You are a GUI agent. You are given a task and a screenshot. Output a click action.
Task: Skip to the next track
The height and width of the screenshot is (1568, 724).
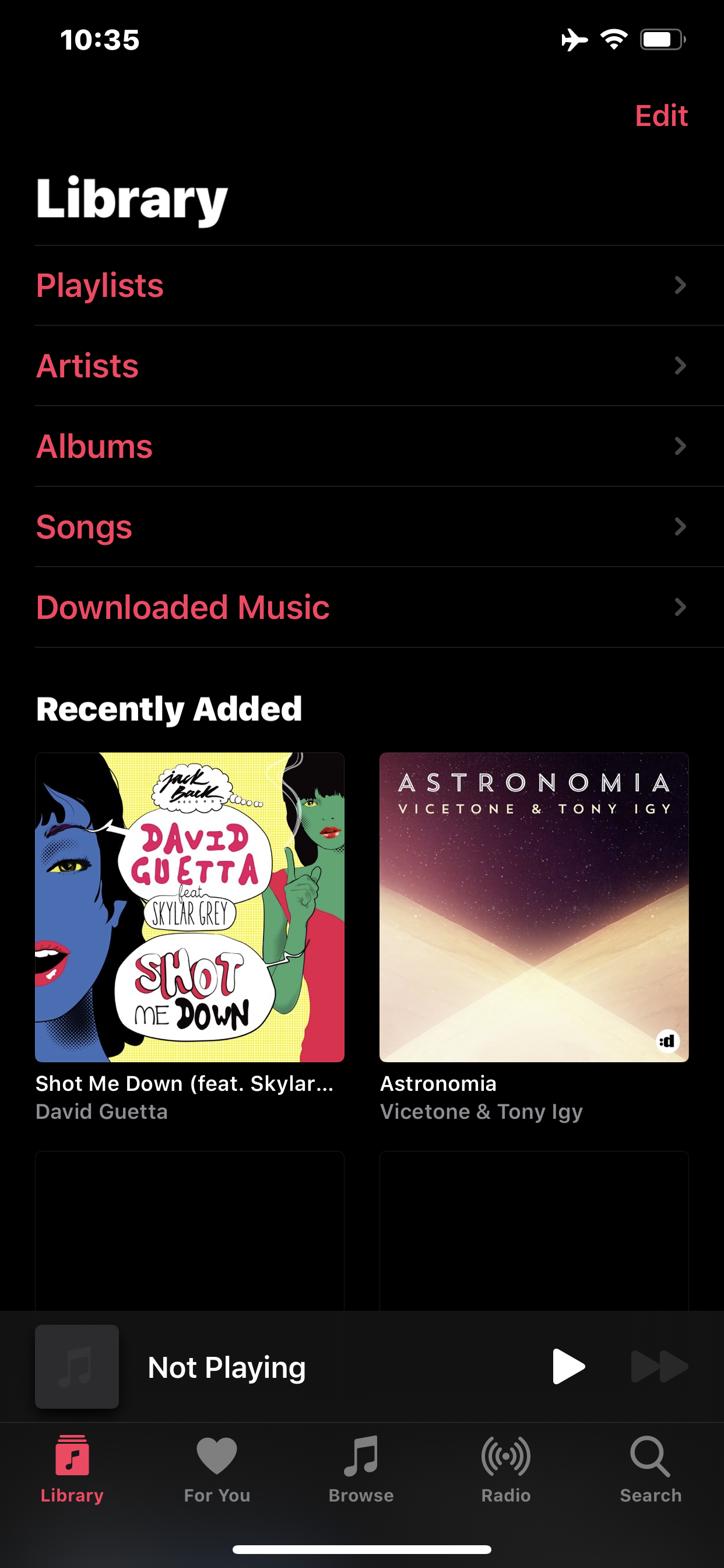[659, 1367]
